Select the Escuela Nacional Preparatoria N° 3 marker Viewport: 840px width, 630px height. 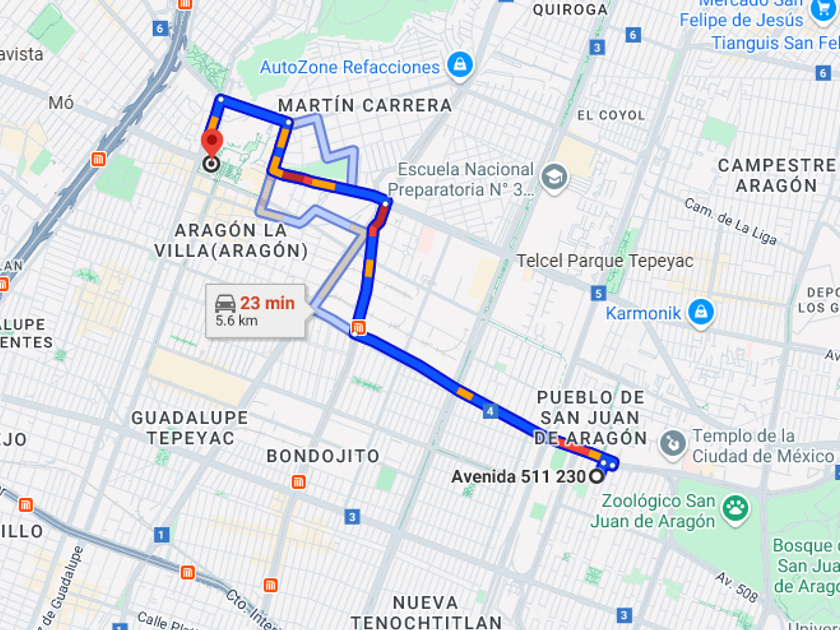(553, 179)
